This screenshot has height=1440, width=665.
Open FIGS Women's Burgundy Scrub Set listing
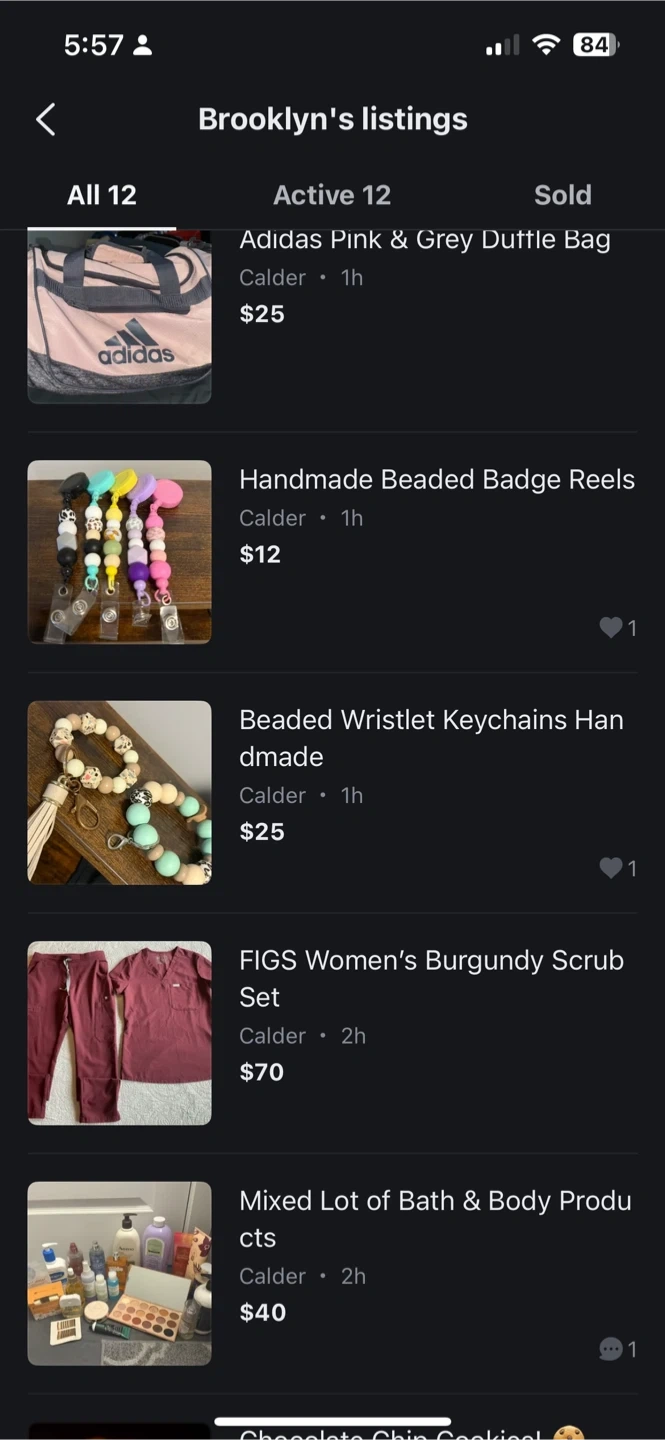430,978
